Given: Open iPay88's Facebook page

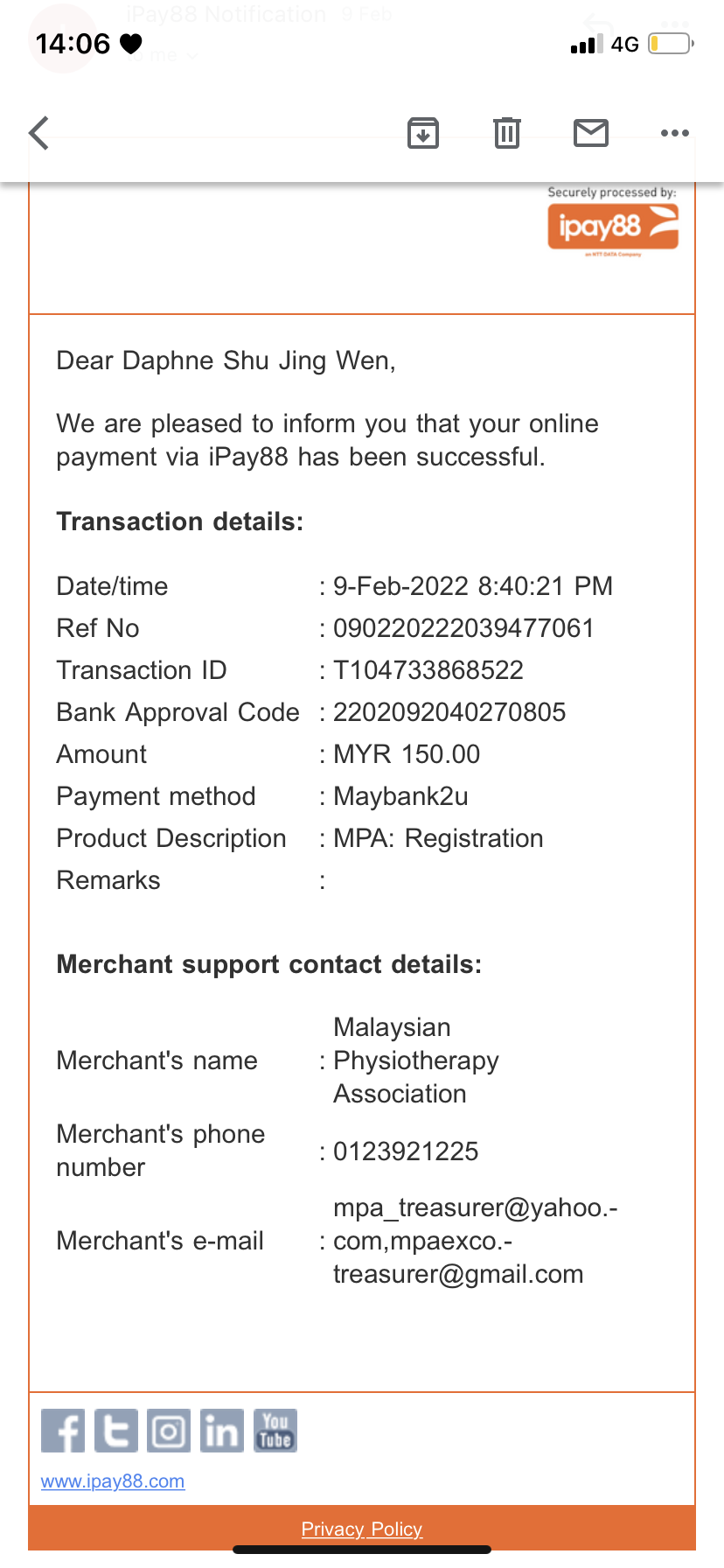Looking at the screenshot, I should [x=63, y=1431].
